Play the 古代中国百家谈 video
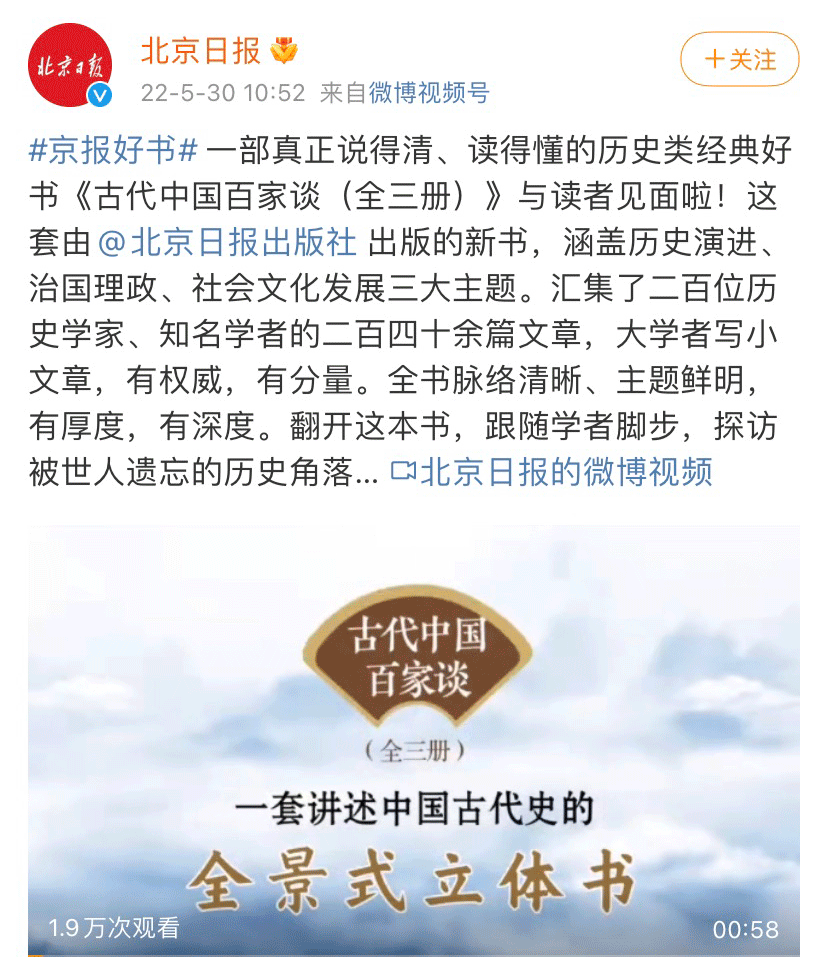828x957 pixels. click(x=414, y=740)
